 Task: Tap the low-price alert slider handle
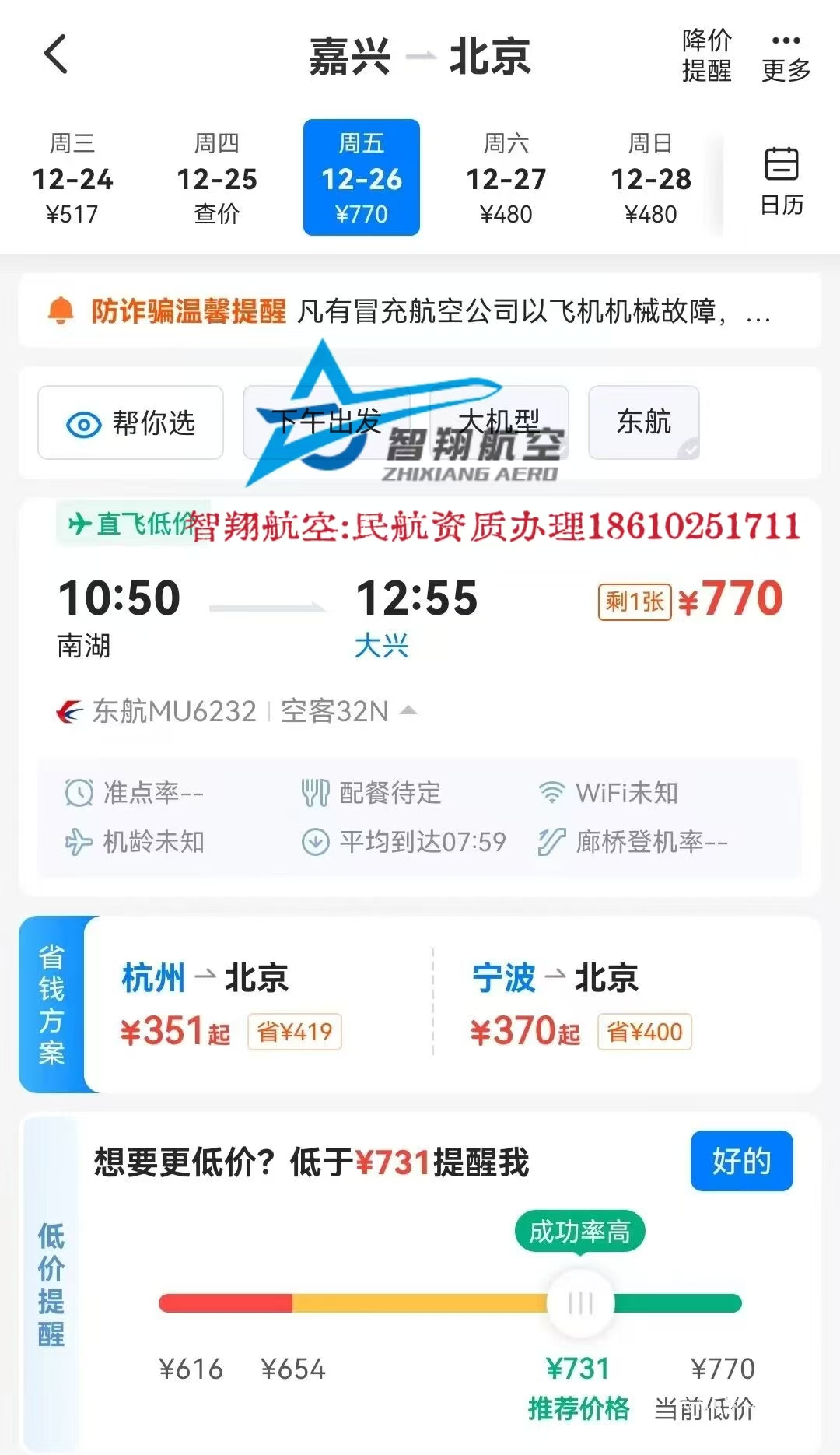tap(580, 1302)
